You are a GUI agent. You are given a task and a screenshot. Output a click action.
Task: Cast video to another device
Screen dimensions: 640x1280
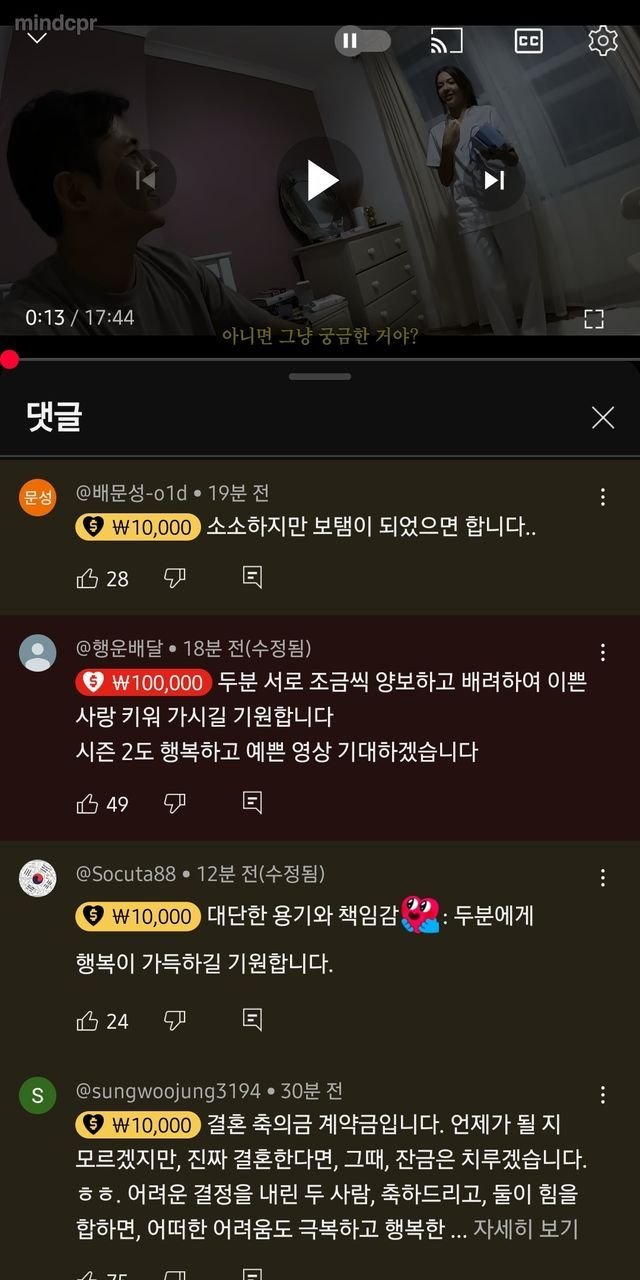[x=446, y=41]
